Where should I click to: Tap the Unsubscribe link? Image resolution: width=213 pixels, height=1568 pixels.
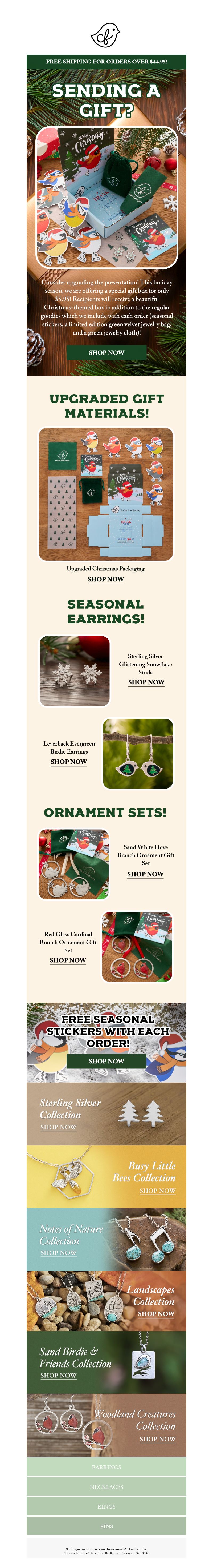coord(137,1549)
